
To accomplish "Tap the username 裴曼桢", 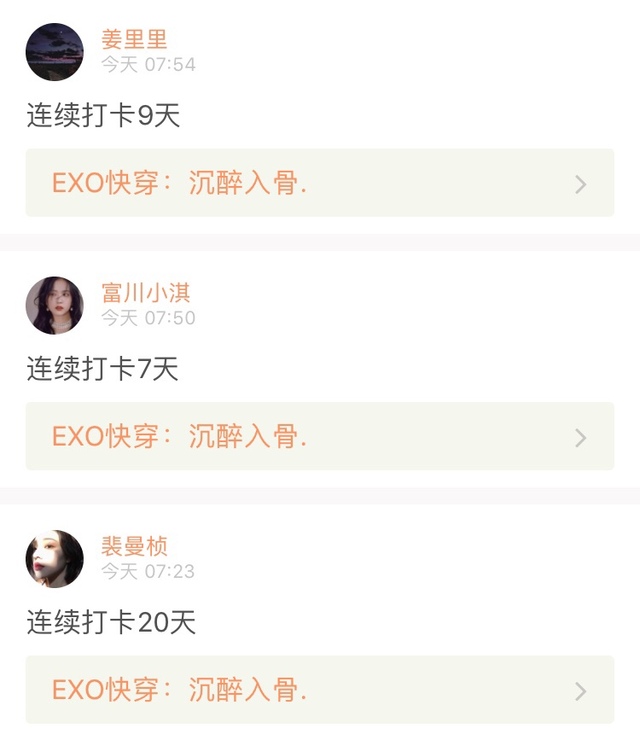I will (x=134, y=547).
